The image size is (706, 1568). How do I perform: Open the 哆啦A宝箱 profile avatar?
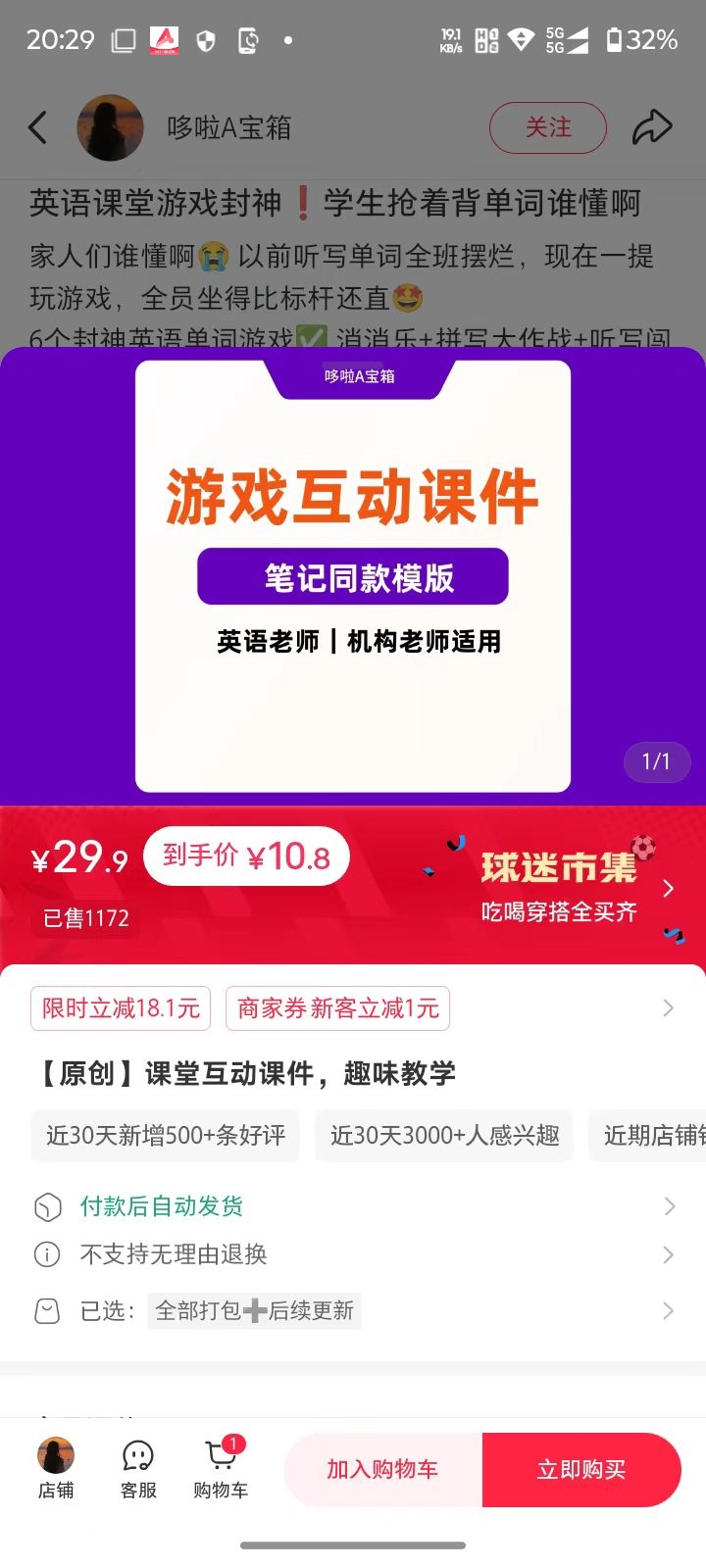click(x=110, y=127)
